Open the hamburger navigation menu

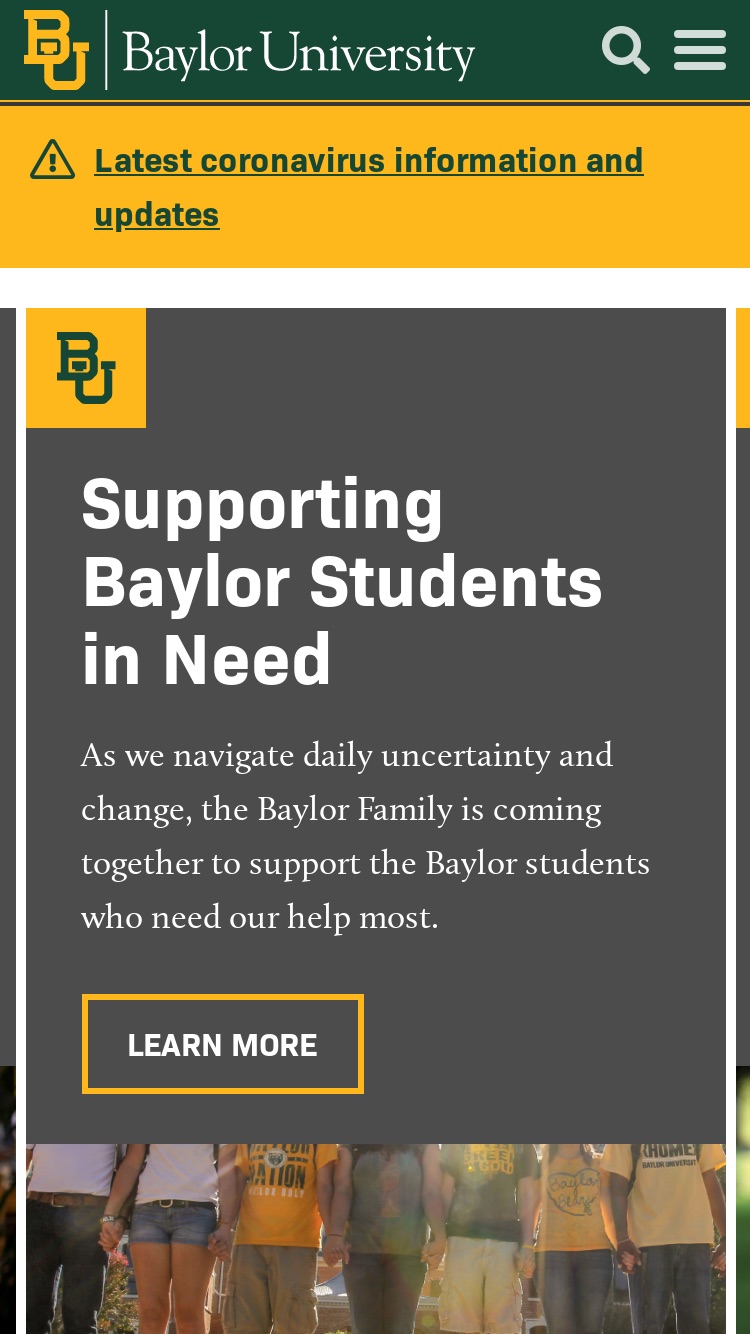pos(700,50)
